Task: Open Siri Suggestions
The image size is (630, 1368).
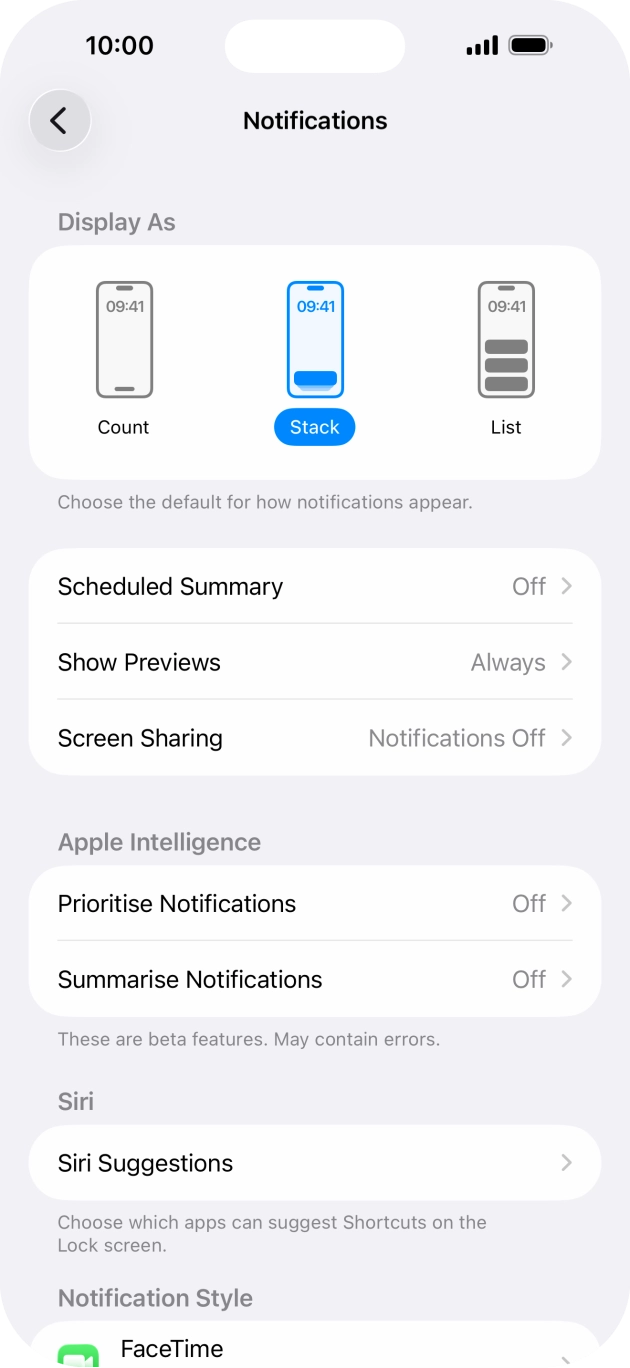Action: point(315,1163)
